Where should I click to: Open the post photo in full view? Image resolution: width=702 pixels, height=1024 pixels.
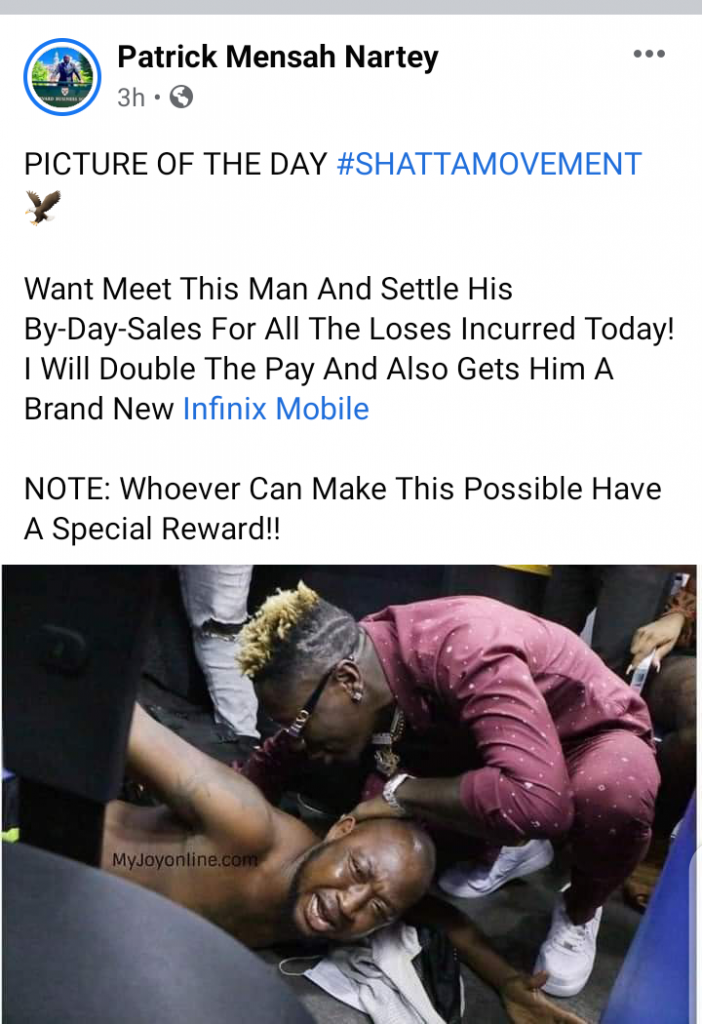pyautogui.click(x=351, y=794)
